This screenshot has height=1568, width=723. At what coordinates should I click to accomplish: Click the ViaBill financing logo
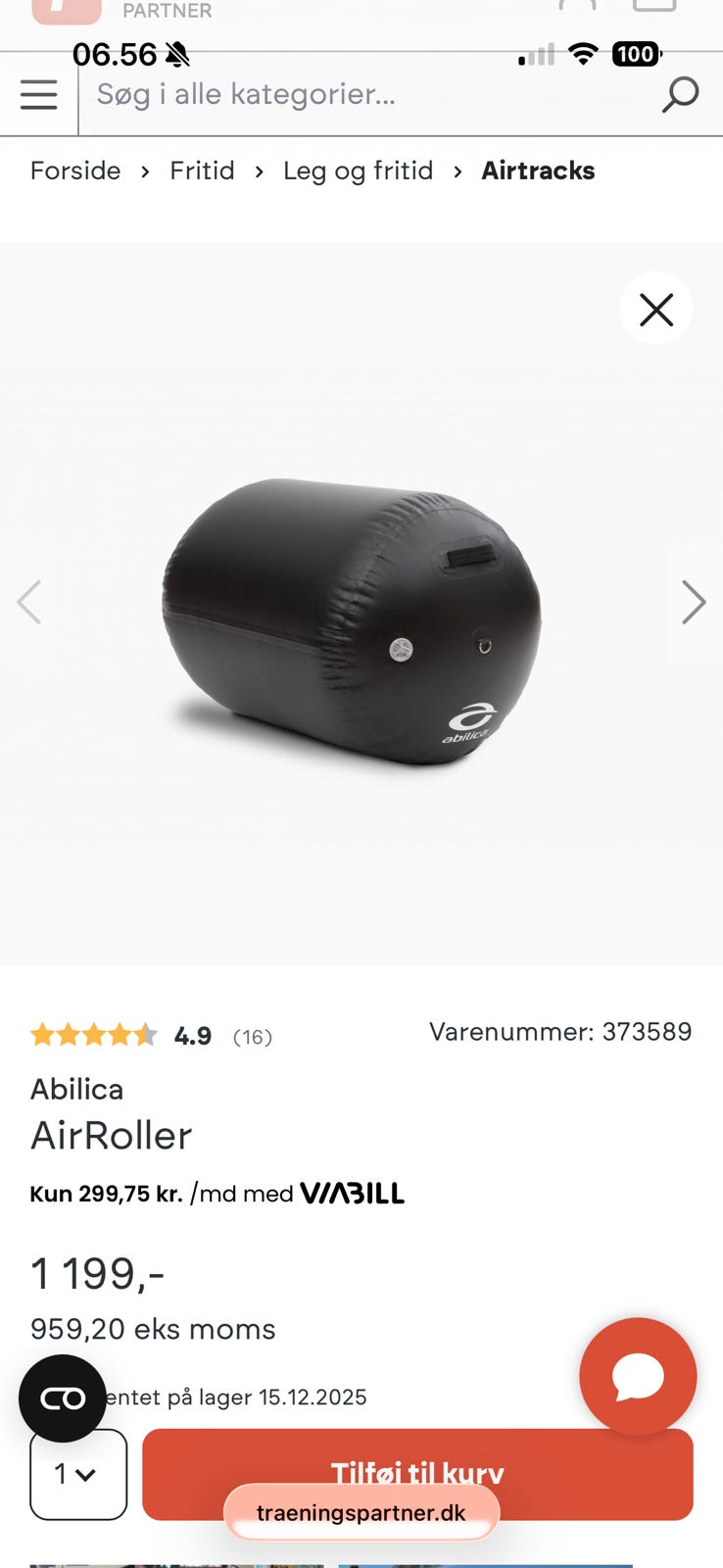pyautogui.click(x=352, y=1193)
